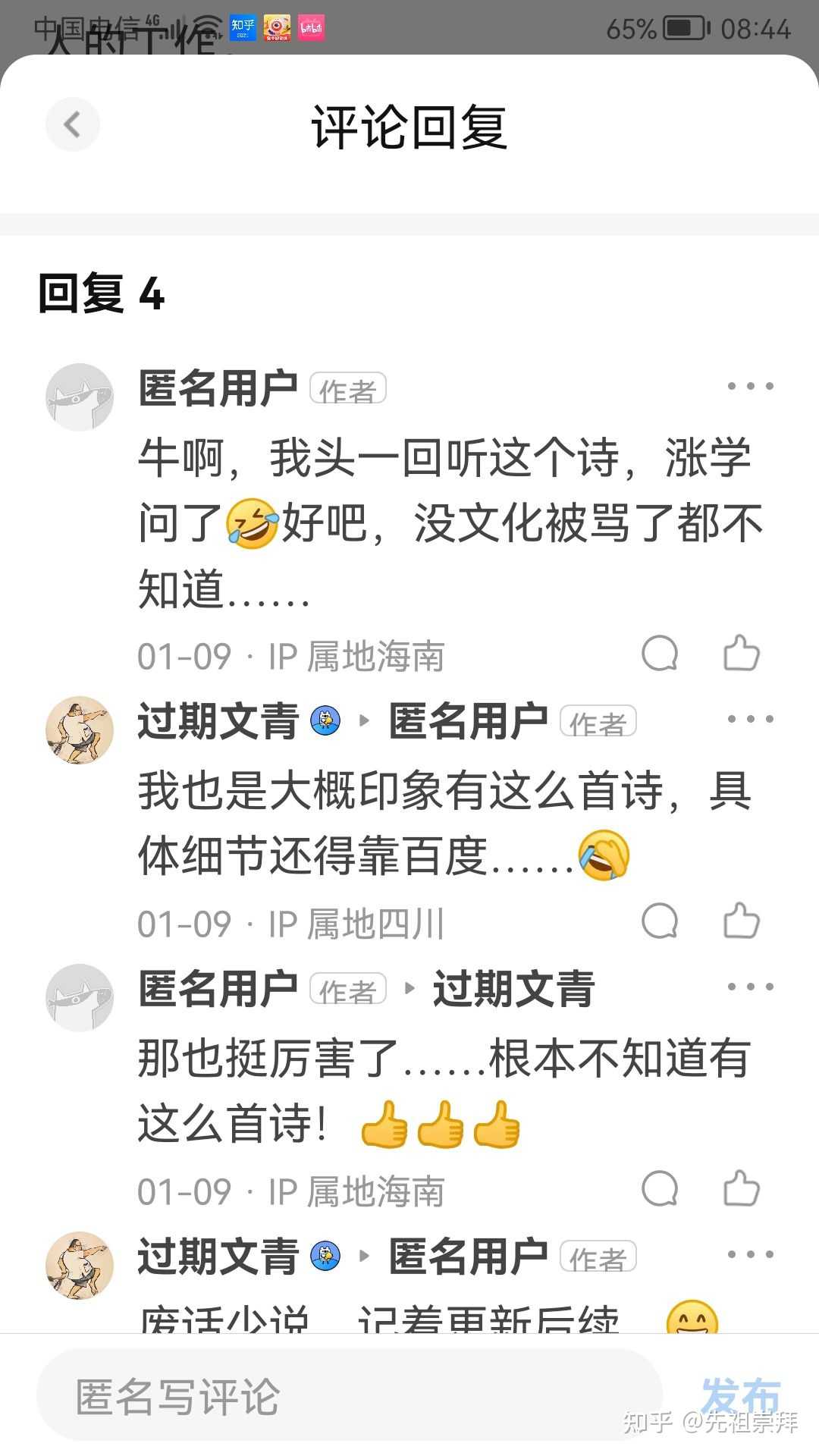Open 过期文青 profile name in 废话少说 comment

218,1256
